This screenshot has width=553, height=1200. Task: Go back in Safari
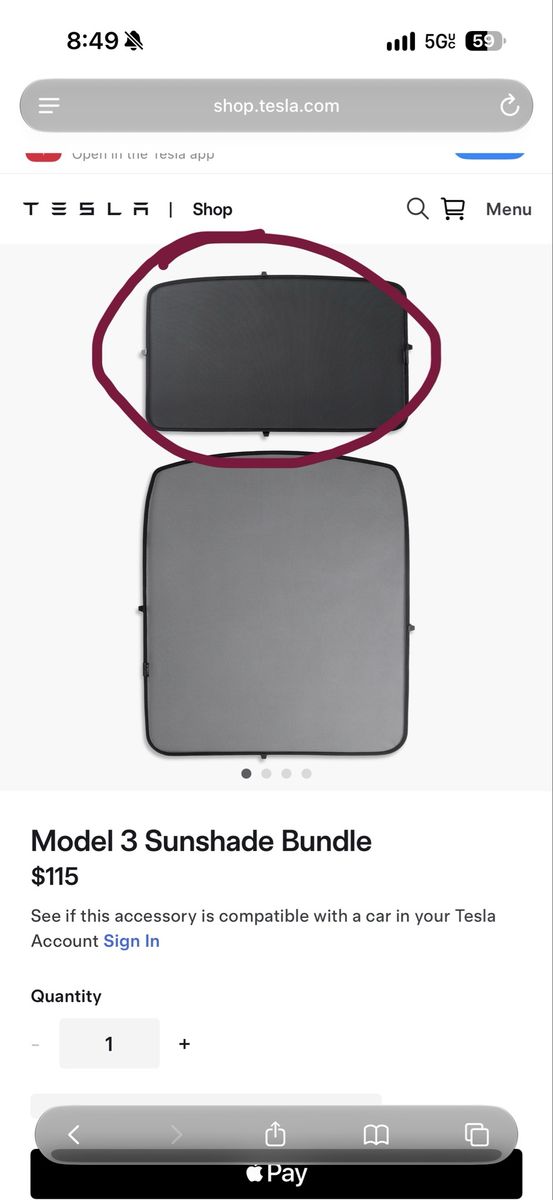73,1134
